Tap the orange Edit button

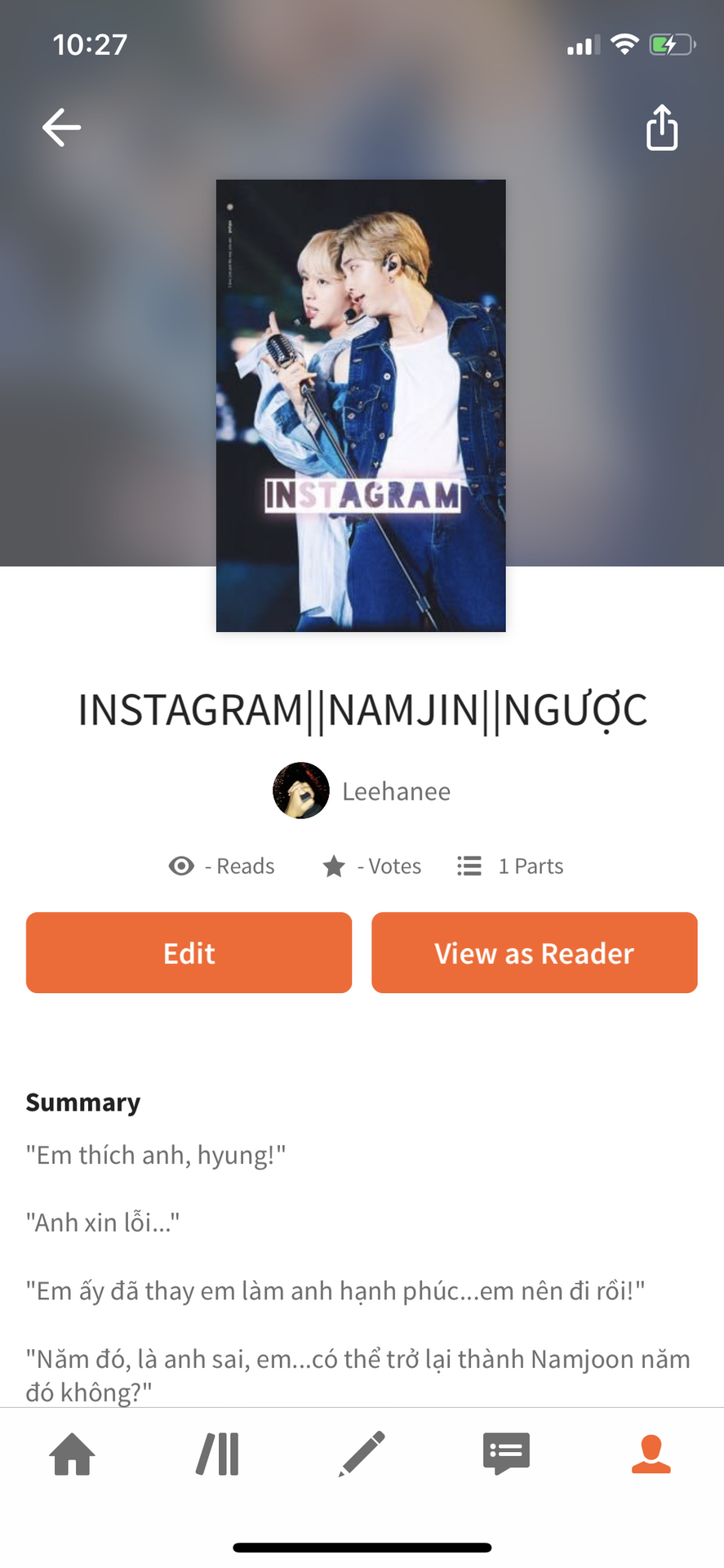pyautogui.click(x=189, y=952)
